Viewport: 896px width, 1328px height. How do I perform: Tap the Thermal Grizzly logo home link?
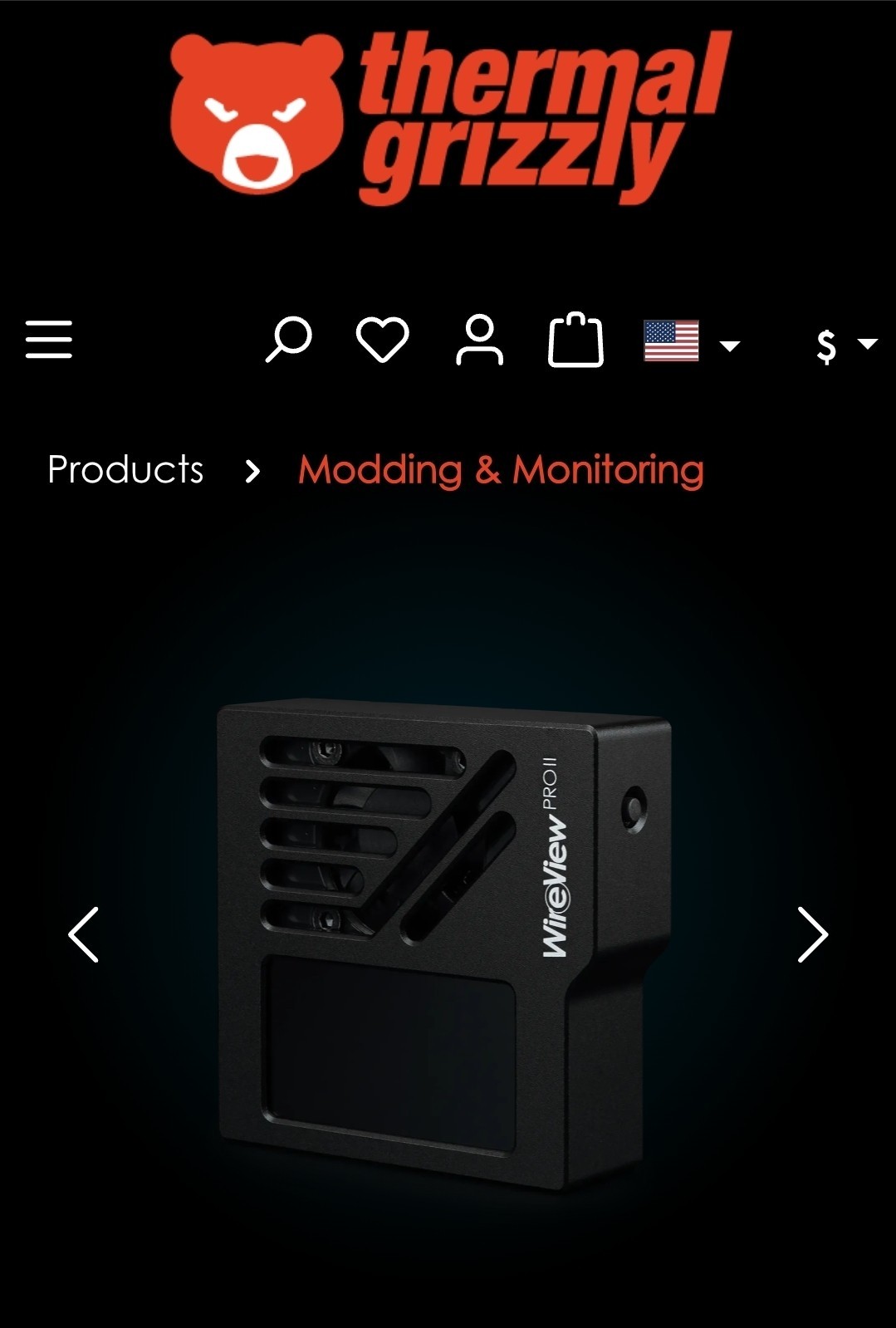tap(449, 116)
